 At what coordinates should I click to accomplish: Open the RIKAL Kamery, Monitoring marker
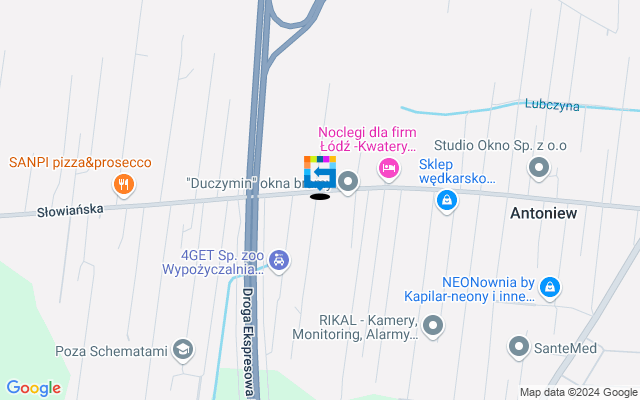tap(433, 325)
